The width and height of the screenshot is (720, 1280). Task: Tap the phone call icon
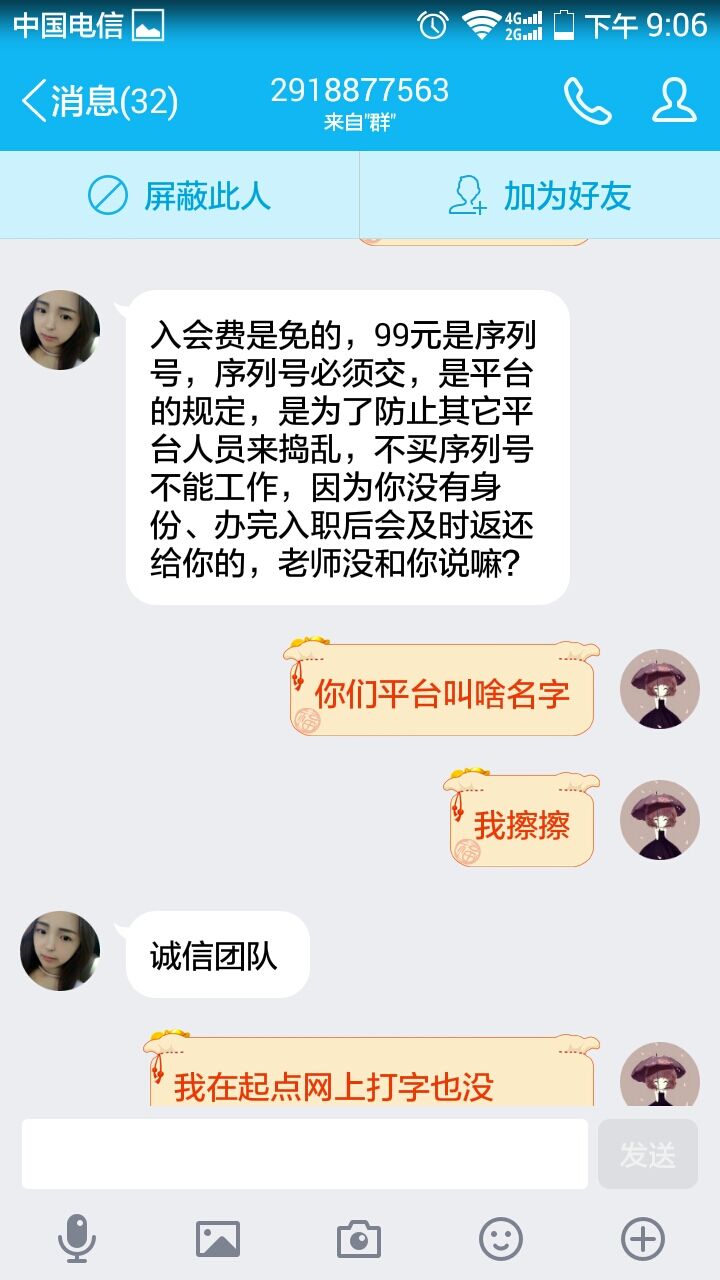click(x=588, y=100)
